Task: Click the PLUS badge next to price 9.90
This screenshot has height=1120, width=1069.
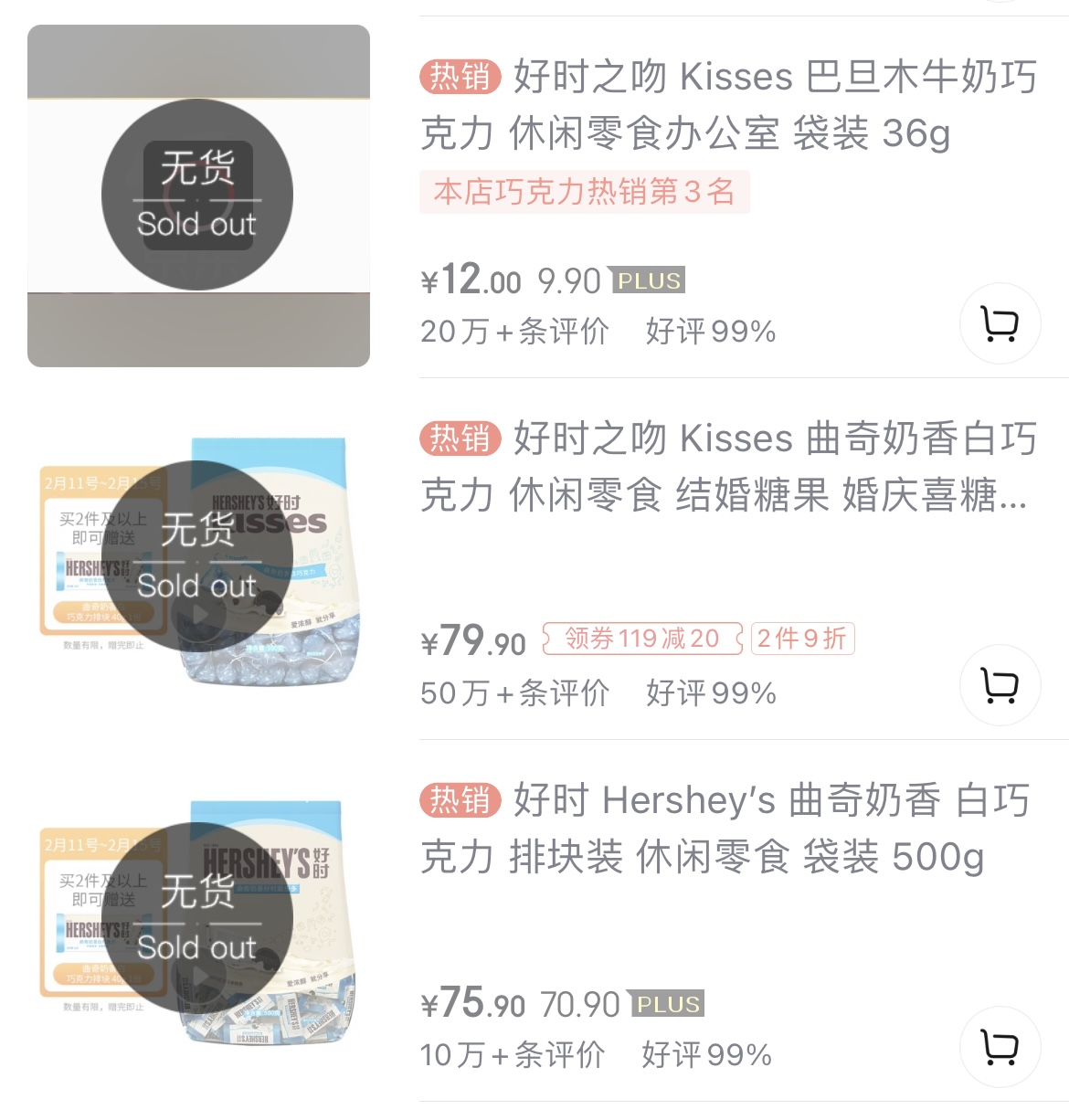Action: coord(647,280)
